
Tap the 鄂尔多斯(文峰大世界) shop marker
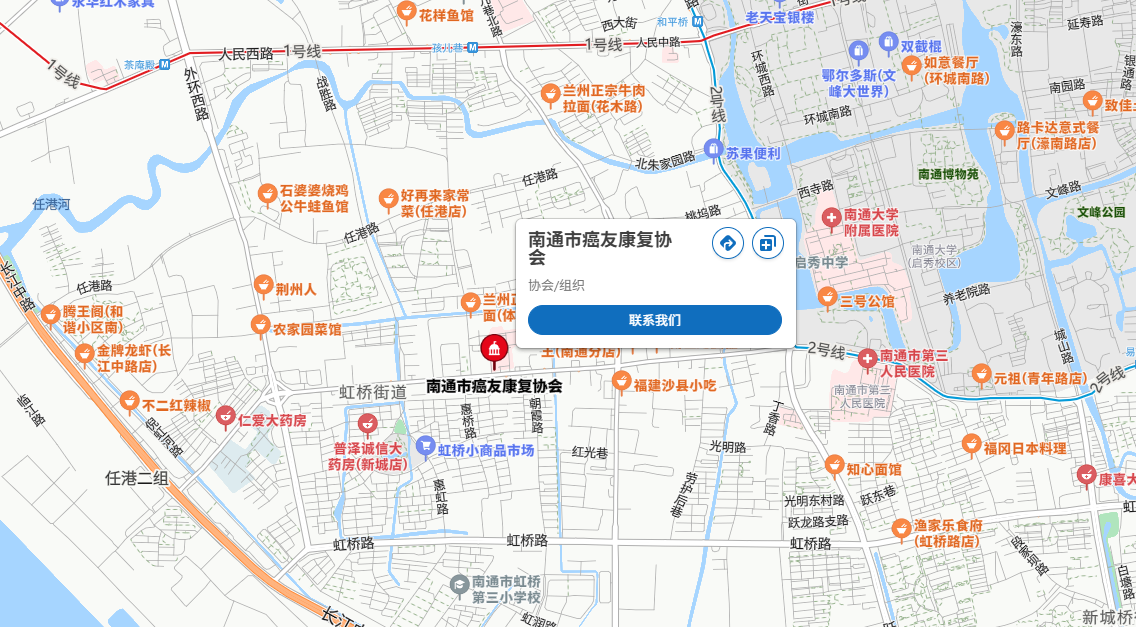click(857, 50)
